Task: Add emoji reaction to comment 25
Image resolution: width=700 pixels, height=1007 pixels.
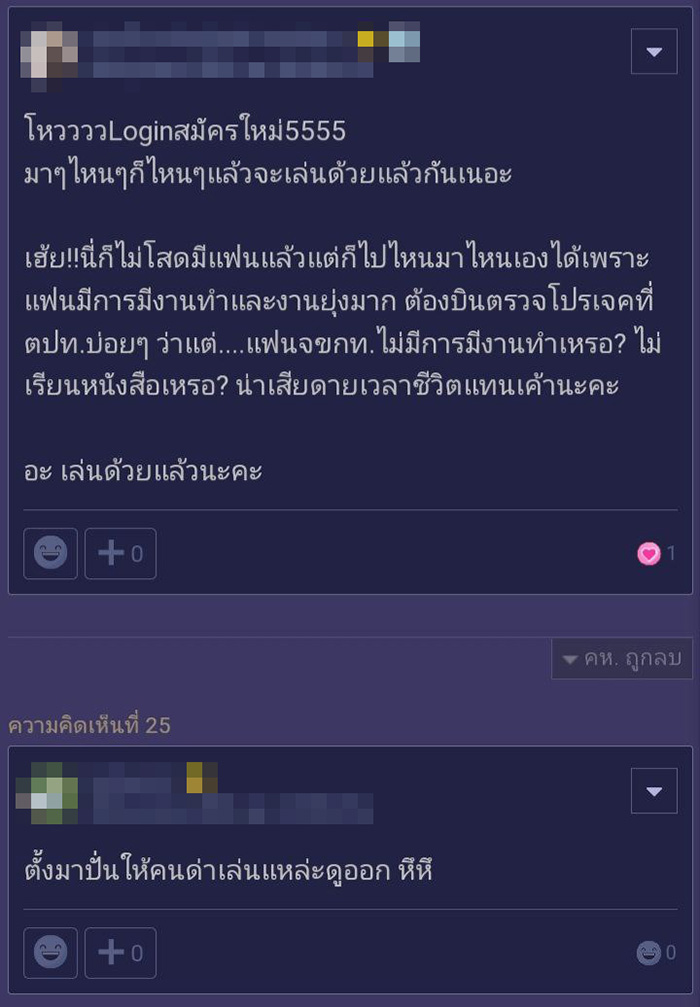Action: tap(50, 953)
